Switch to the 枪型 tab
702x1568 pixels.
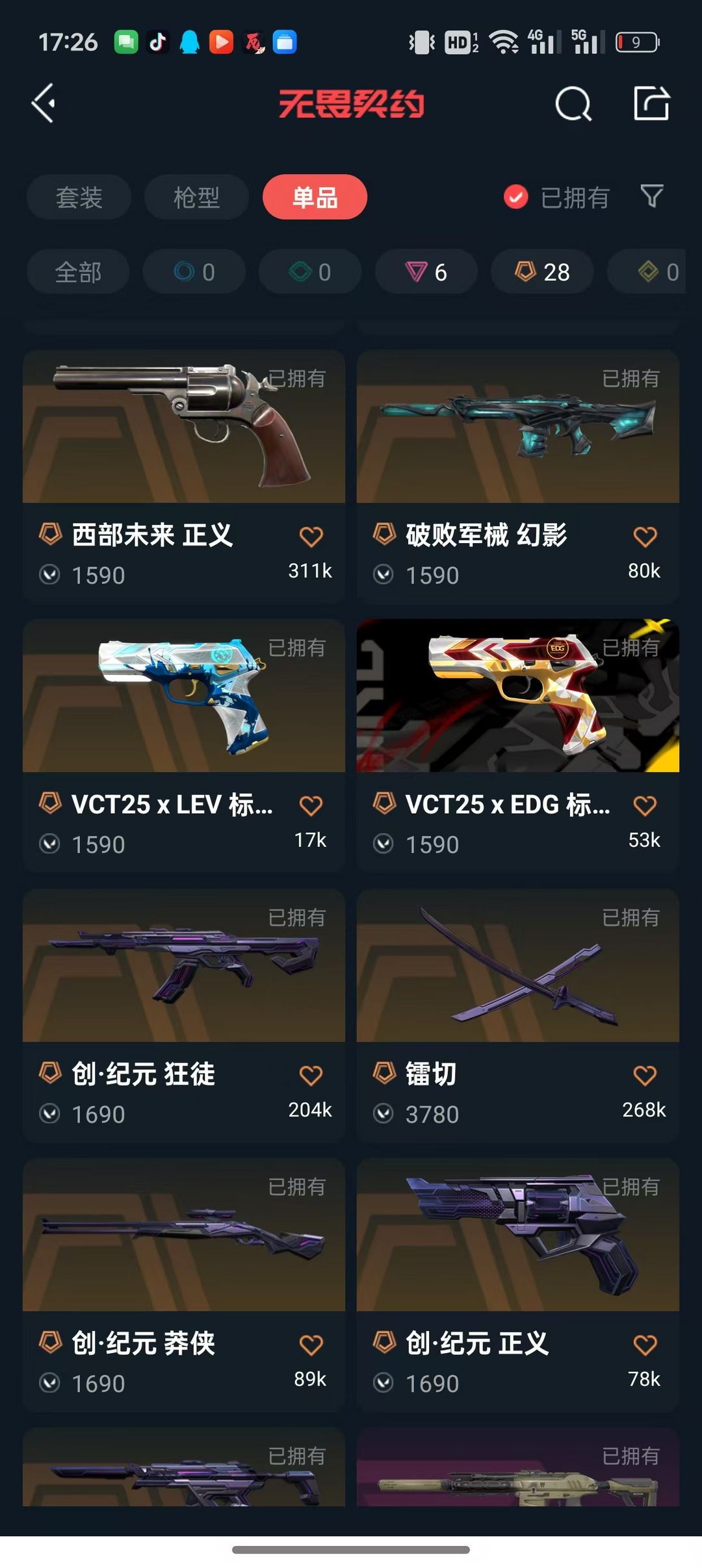click(196, 197)
